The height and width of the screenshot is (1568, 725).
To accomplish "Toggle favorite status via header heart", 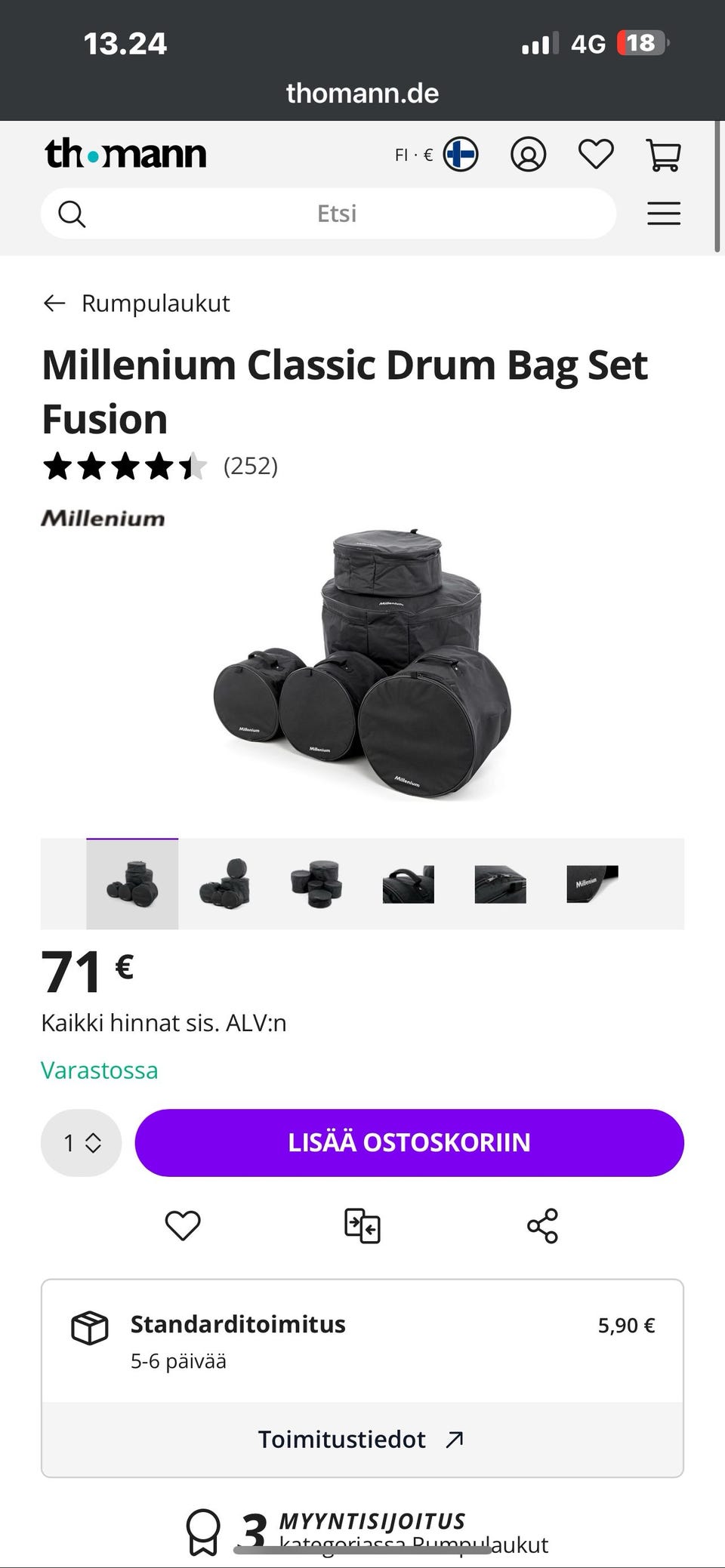I will point(596,153).
